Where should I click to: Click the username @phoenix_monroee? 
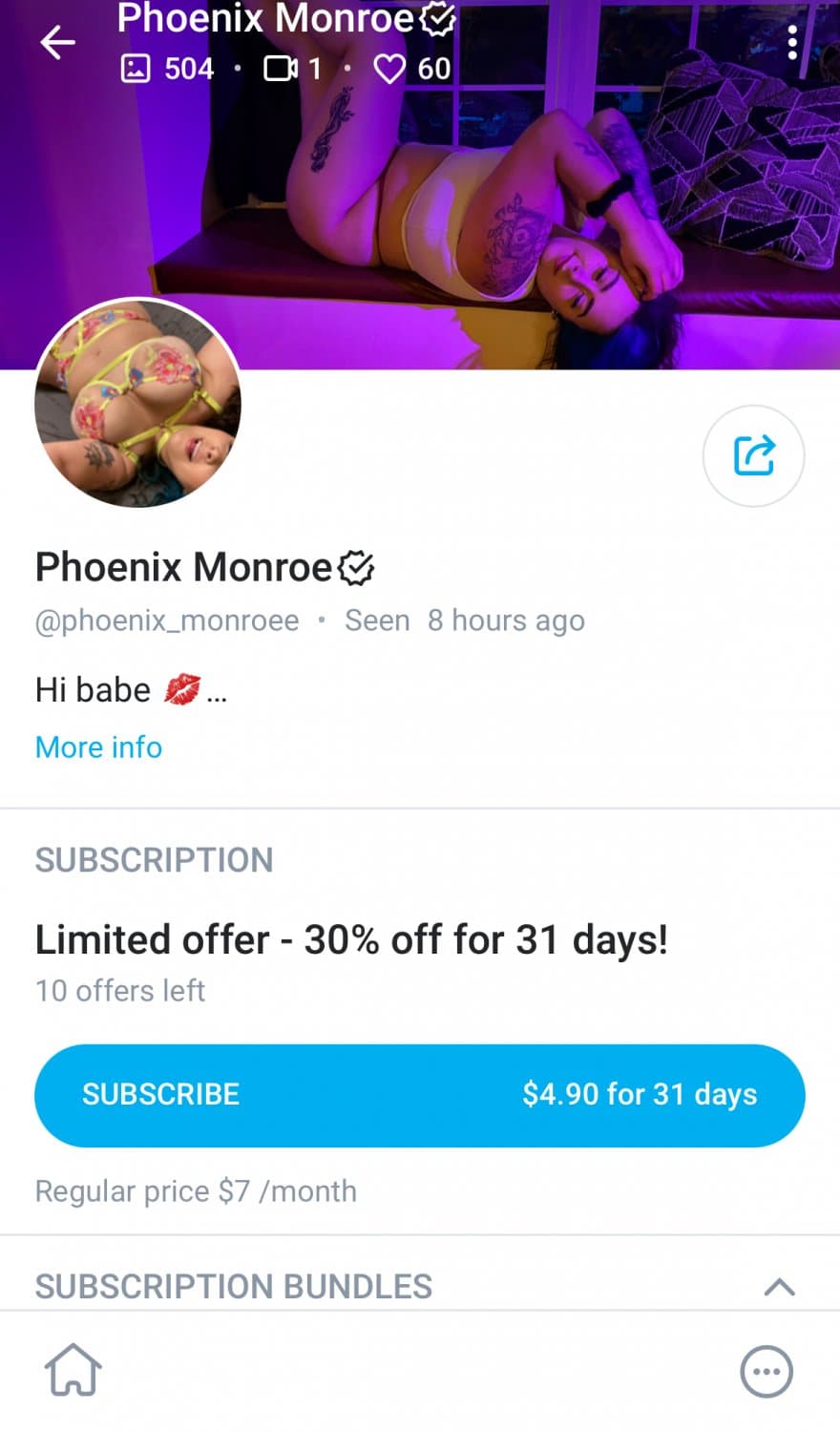click(165, 620)
